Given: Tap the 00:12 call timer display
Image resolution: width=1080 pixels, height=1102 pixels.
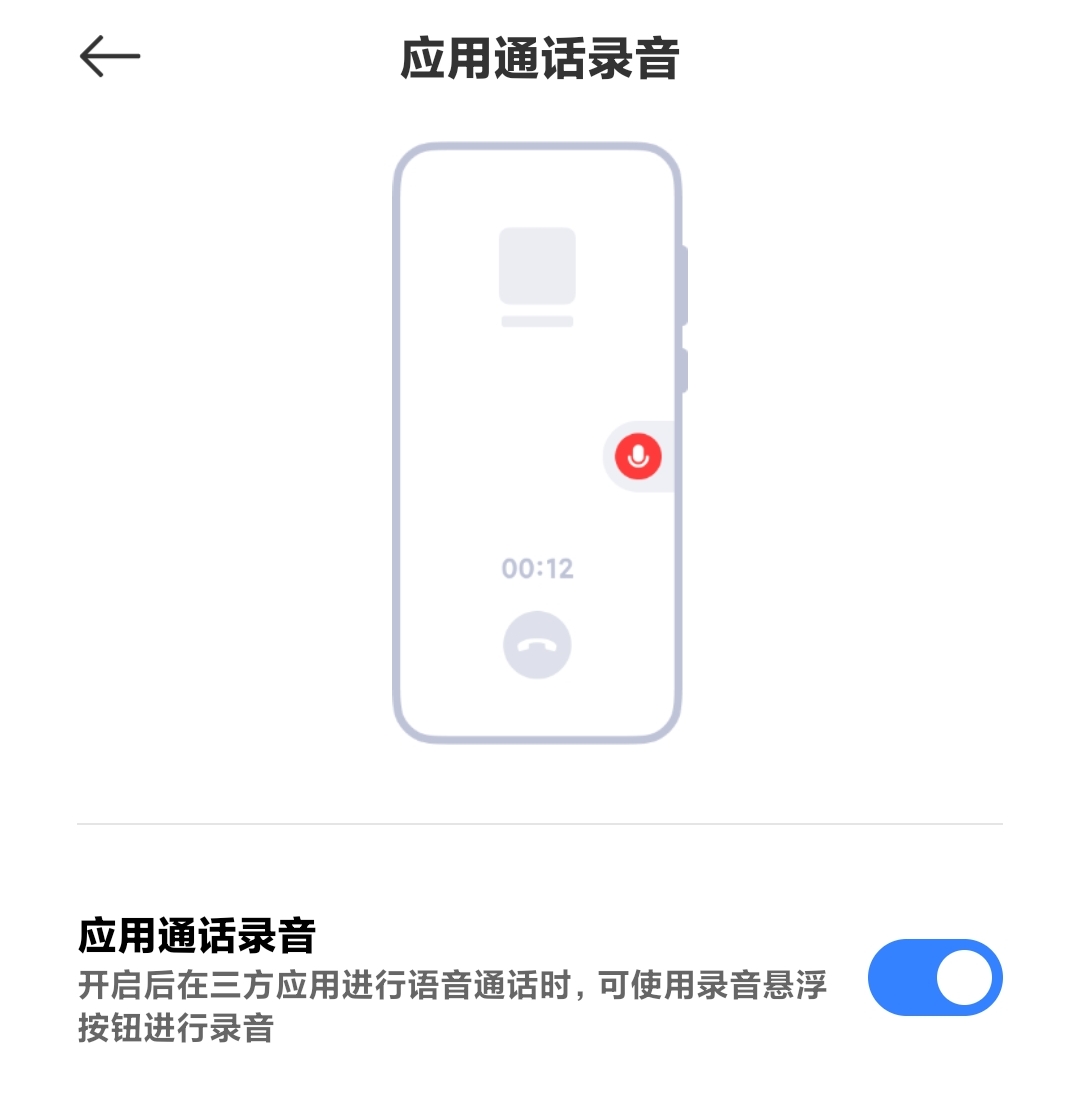Looking at the screenshot, I should (537, 569).
